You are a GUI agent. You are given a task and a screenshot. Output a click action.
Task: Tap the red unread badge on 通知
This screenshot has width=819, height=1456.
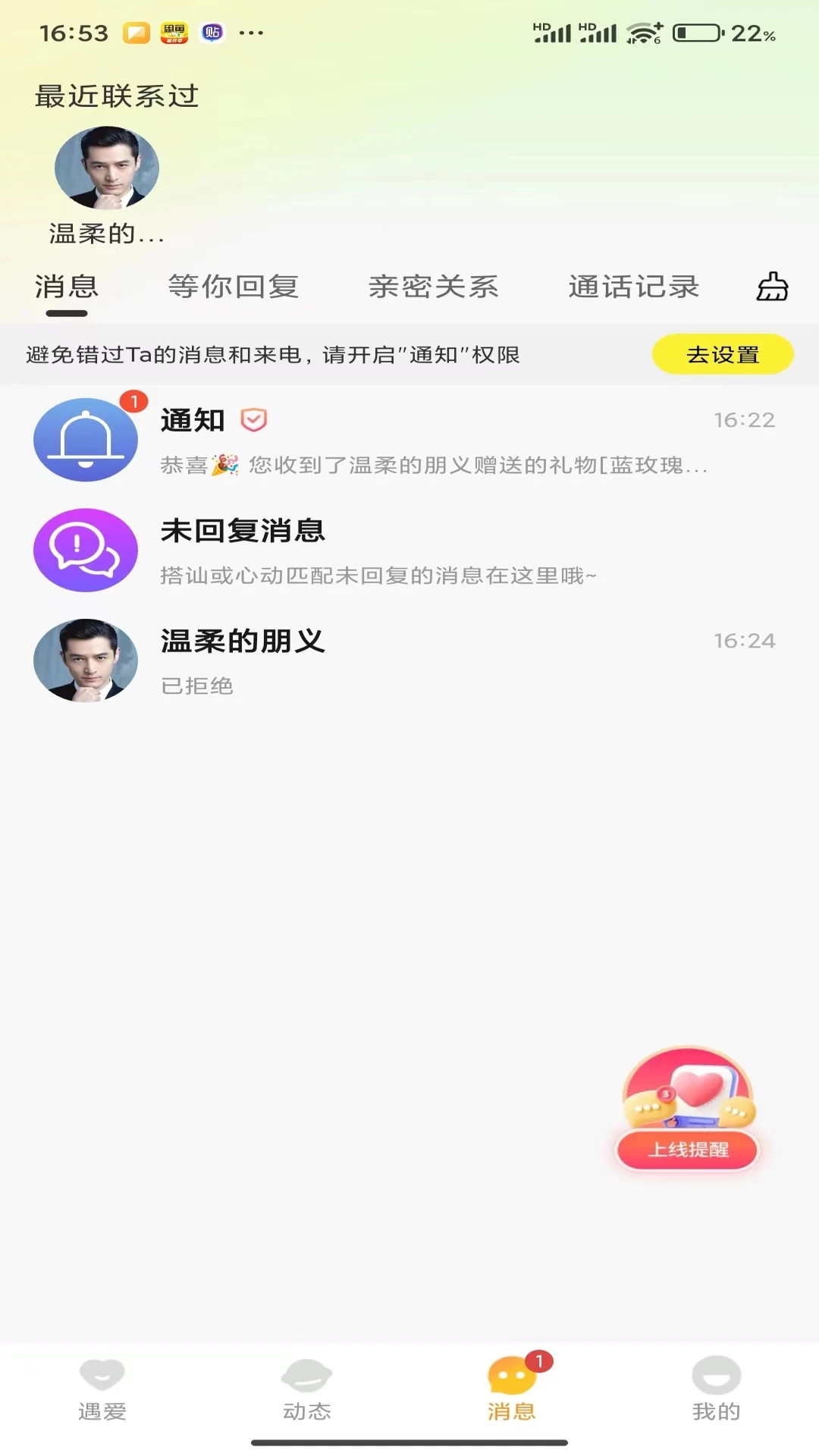pyautogui.click(x=133, y=402)
